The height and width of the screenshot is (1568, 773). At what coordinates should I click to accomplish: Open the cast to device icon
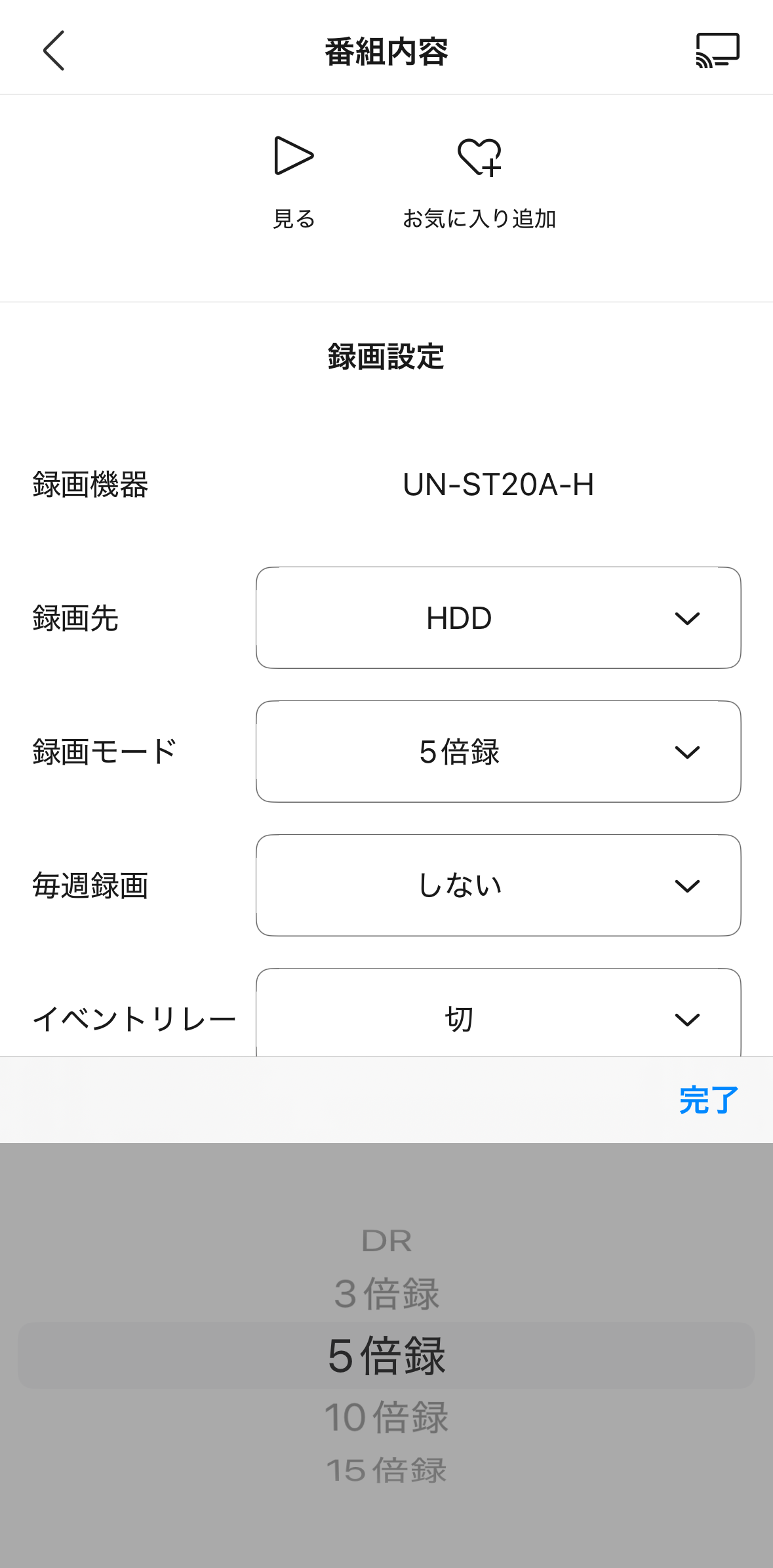click(717, 50)
